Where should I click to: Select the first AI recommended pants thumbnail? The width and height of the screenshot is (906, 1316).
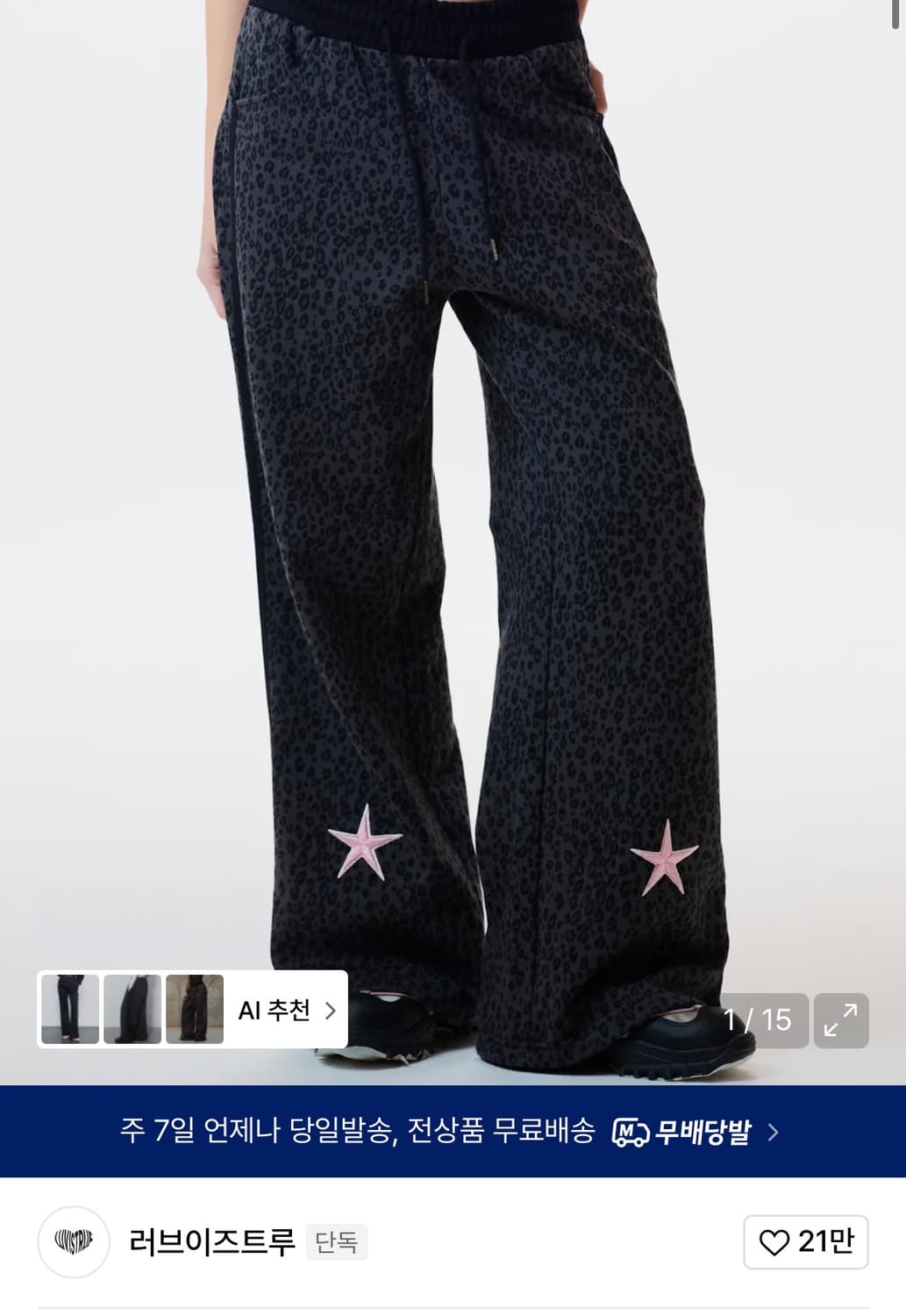69,1009
